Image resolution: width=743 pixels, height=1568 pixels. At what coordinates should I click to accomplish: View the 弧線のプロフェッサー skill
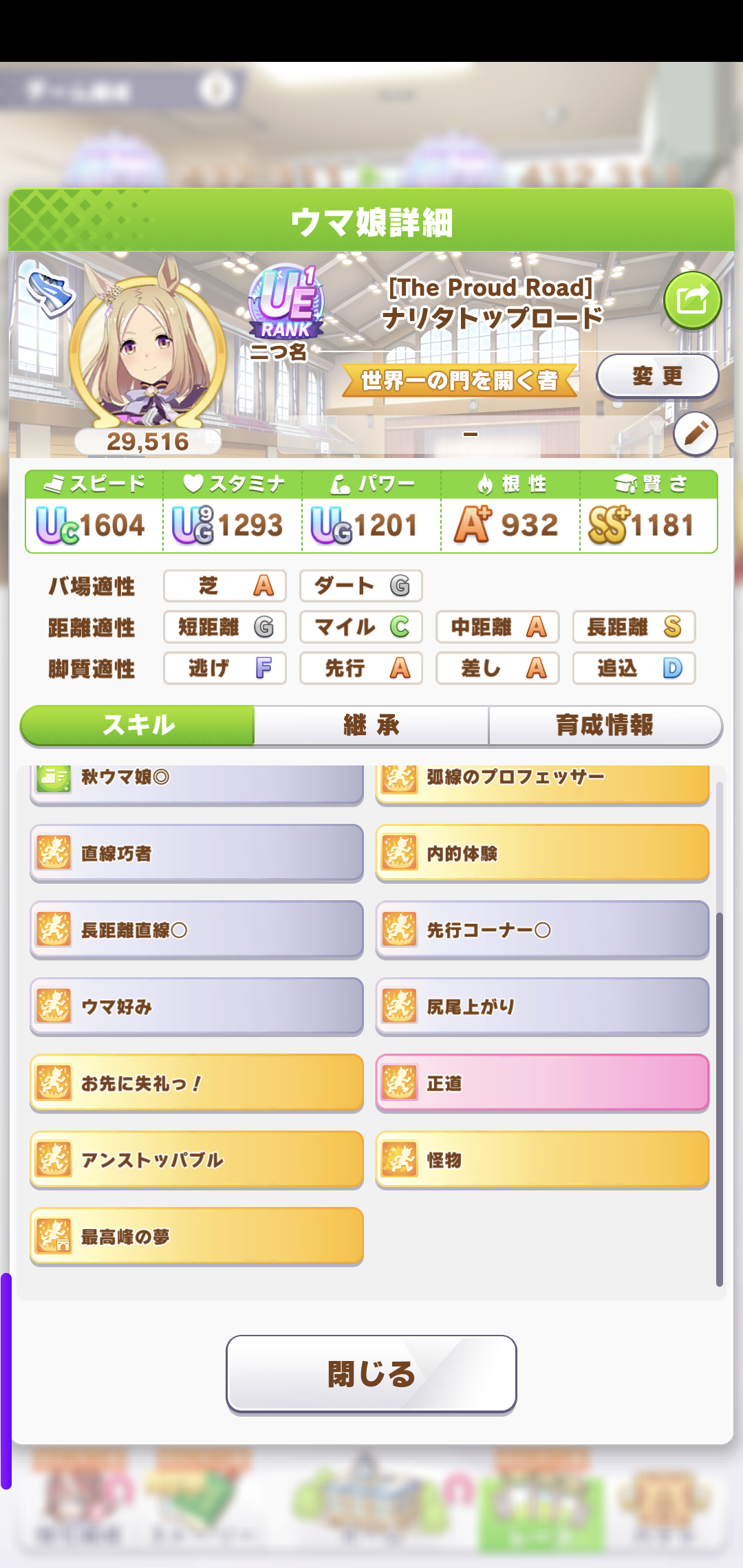(542, 783)
